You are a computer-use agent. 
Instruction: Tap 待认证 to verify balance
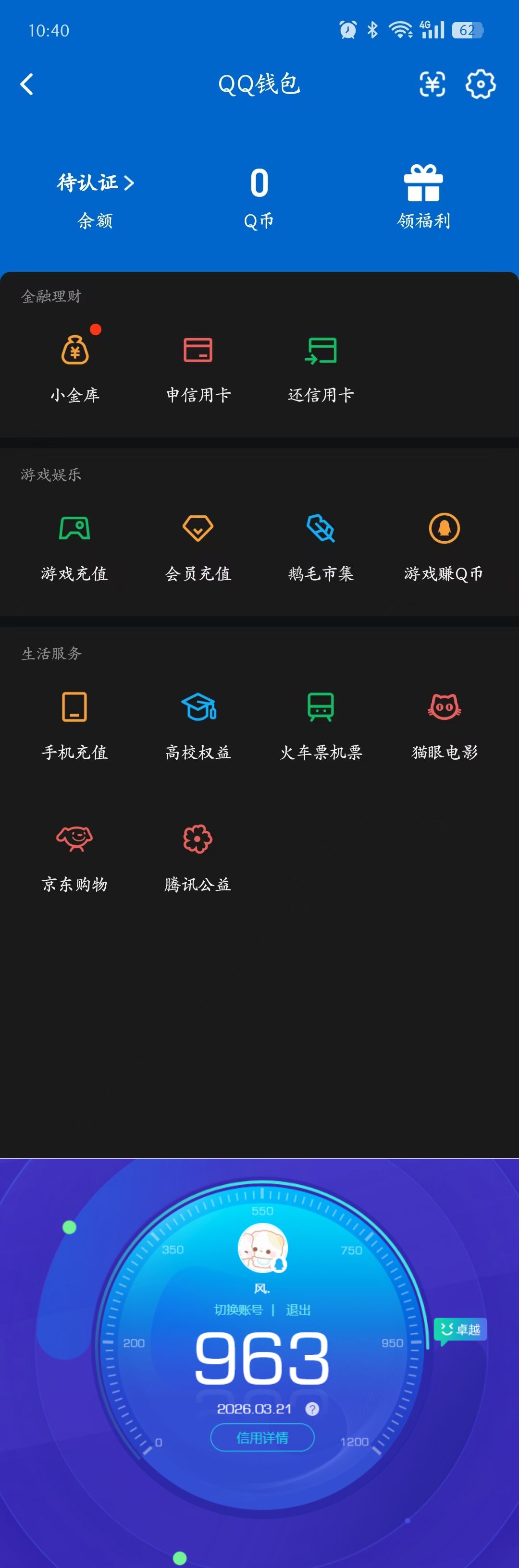pos(95,182)
